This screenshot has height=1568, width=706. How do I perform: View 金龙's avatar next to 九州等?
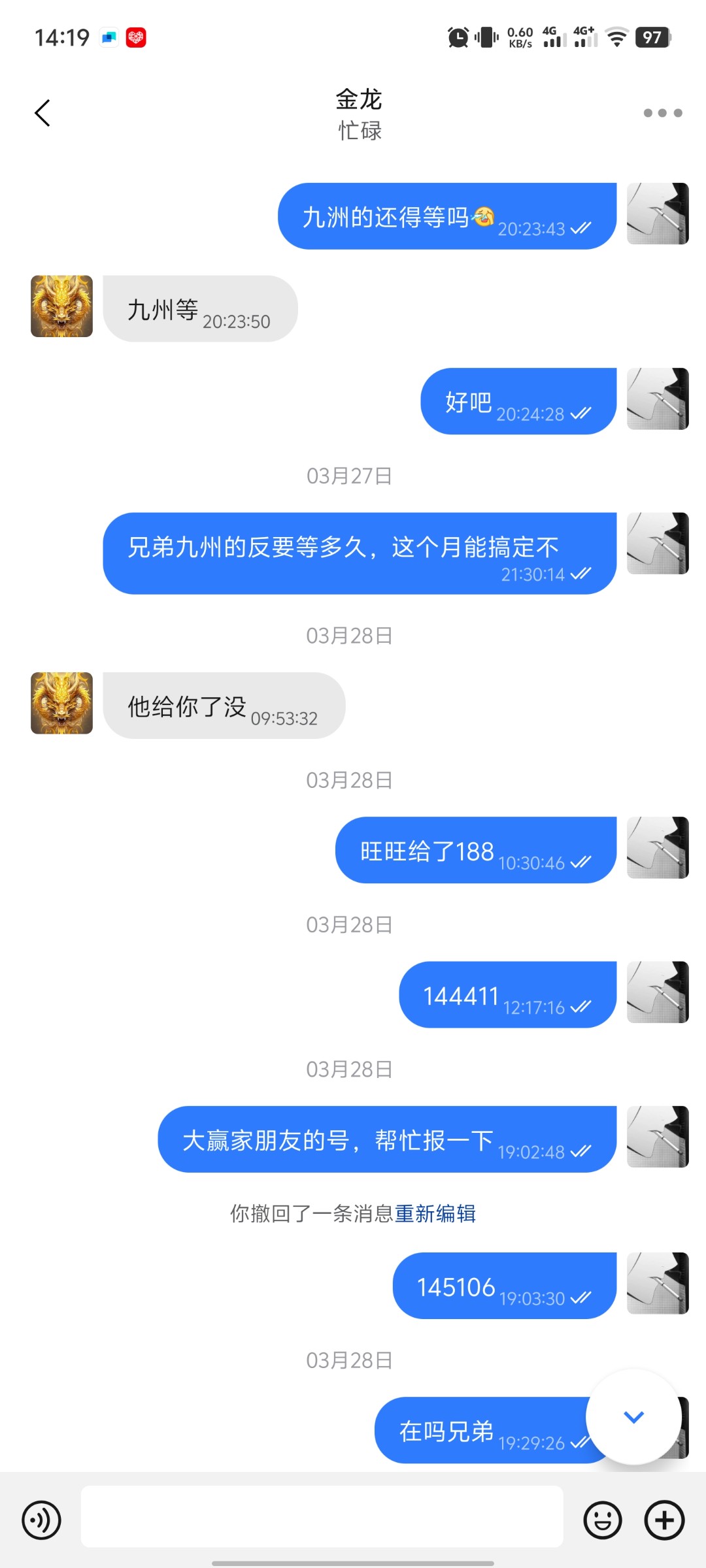[x=61, y=306]
